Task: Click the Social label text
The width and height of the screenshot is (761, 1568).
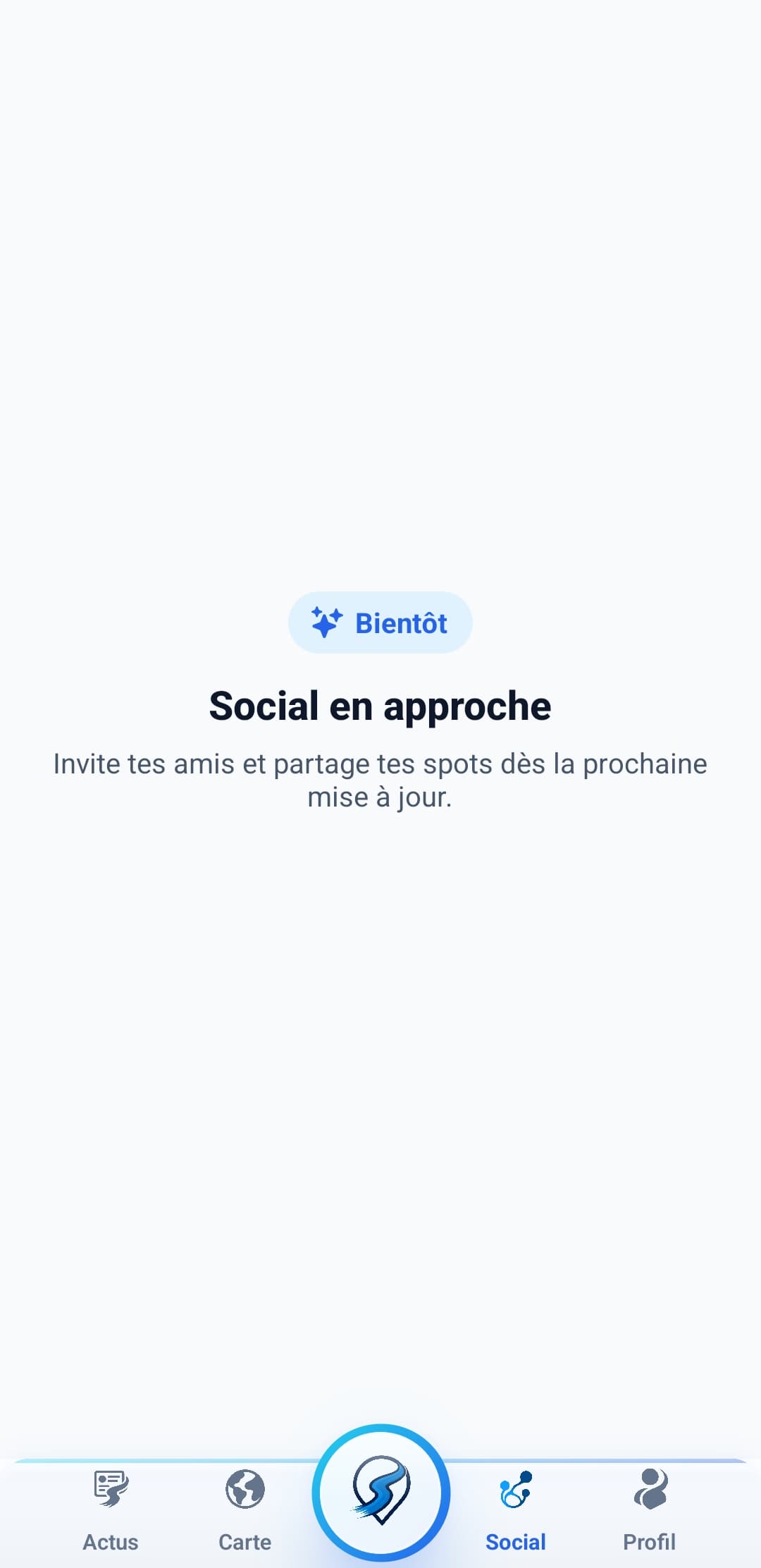Action: pyautogui.click(x=515, y=1541)
